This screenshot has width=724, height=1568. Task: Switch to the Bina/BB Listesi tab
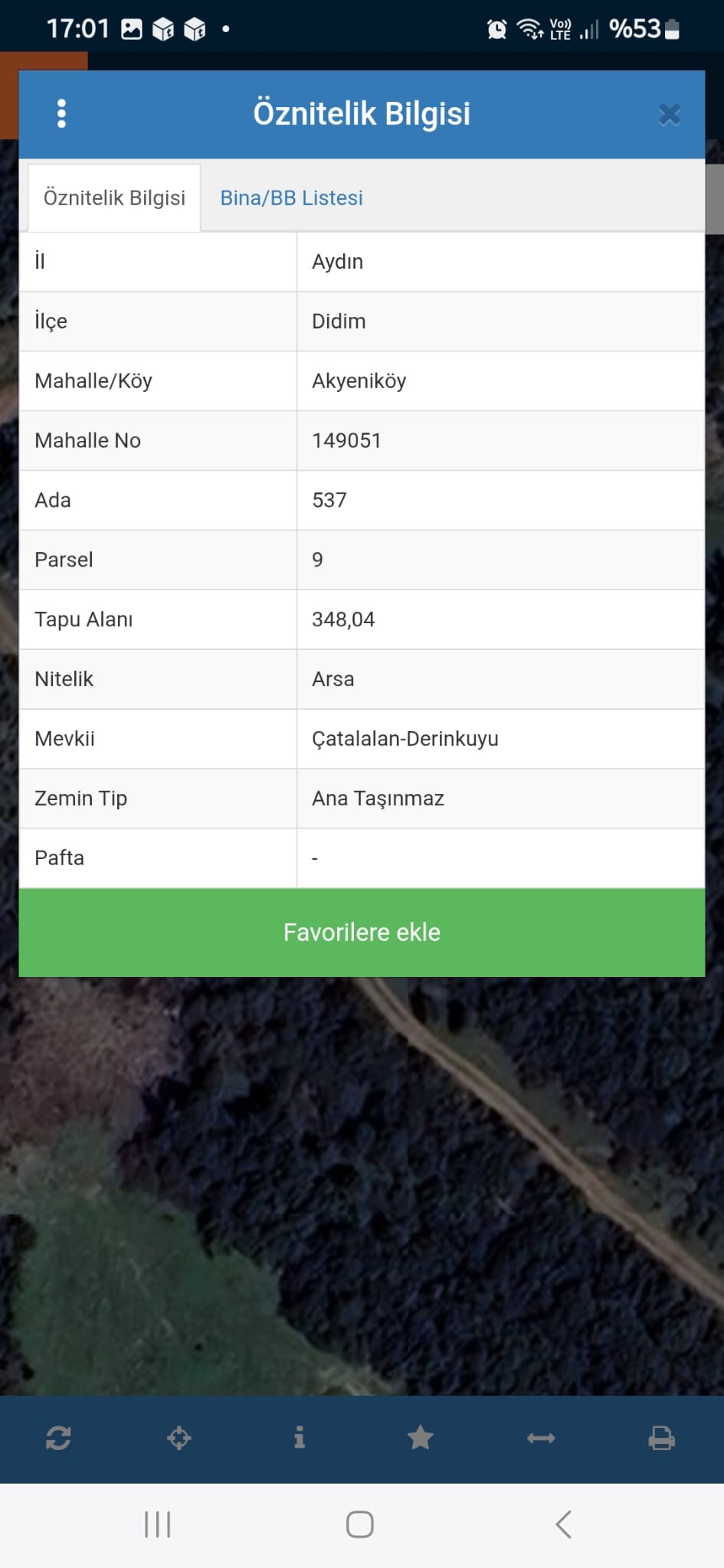291,198
